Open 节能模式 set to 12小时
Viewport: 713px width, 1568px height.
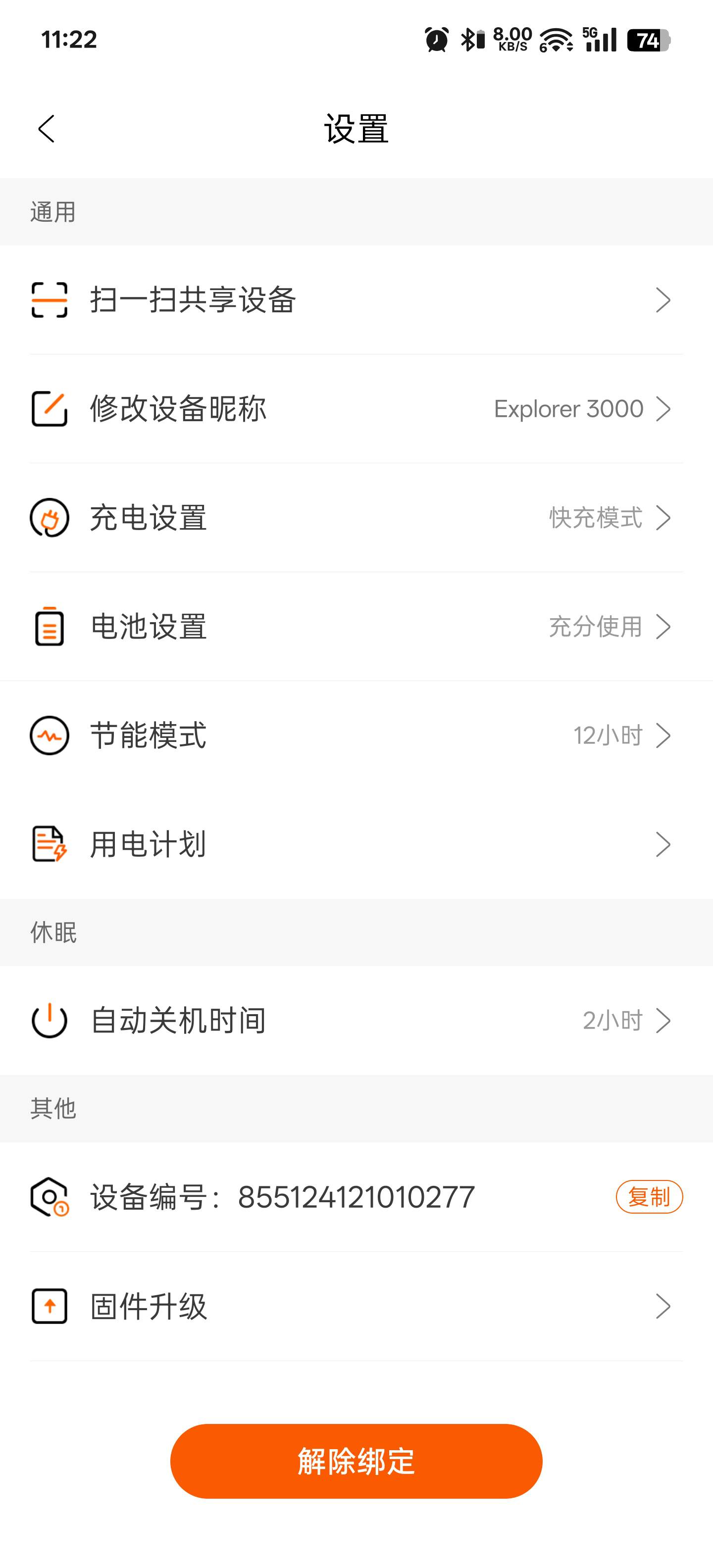[x=356, y=736]
